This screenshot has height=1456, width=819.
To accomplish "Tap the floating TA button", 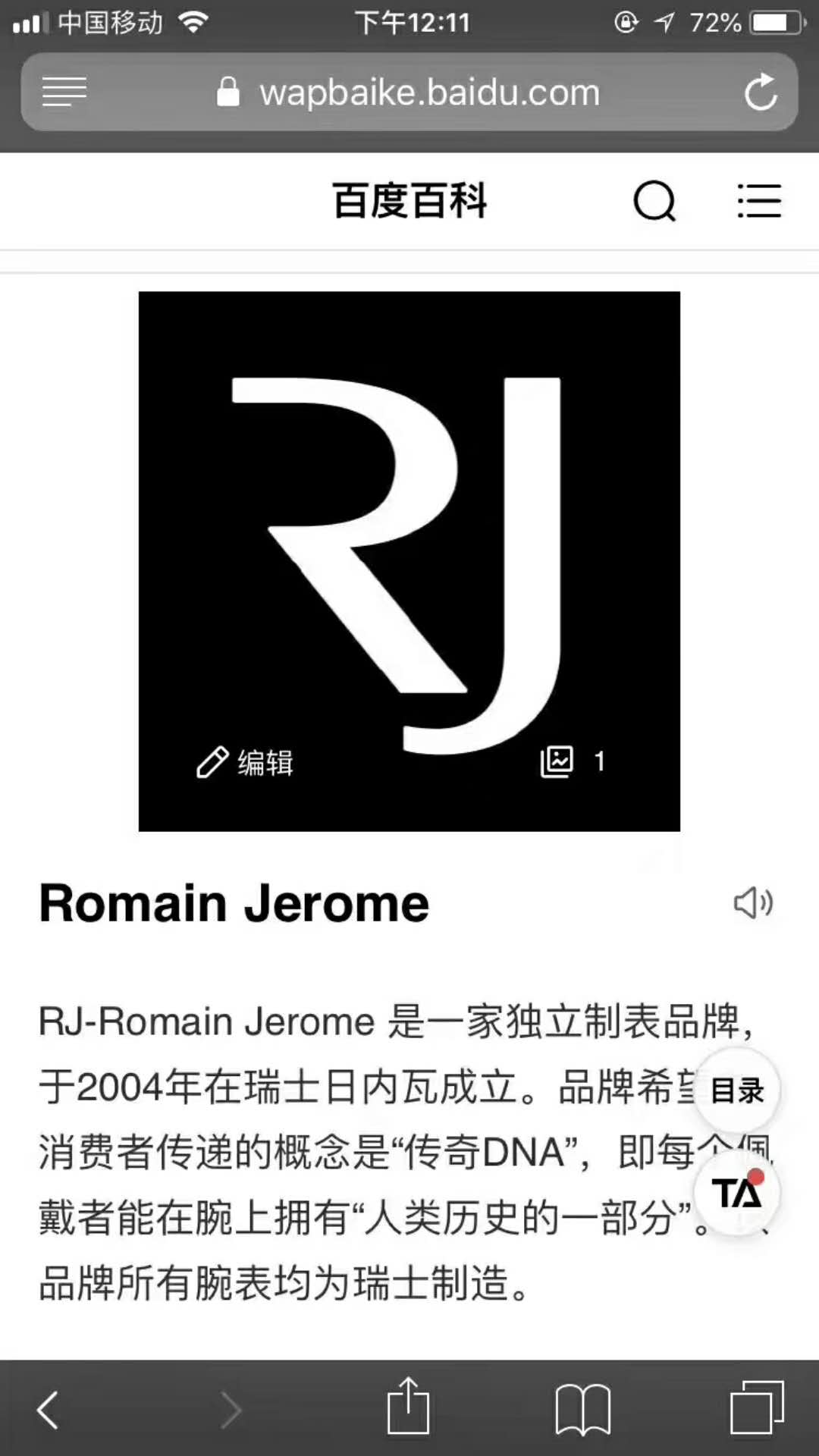I will pos(736,1193).
